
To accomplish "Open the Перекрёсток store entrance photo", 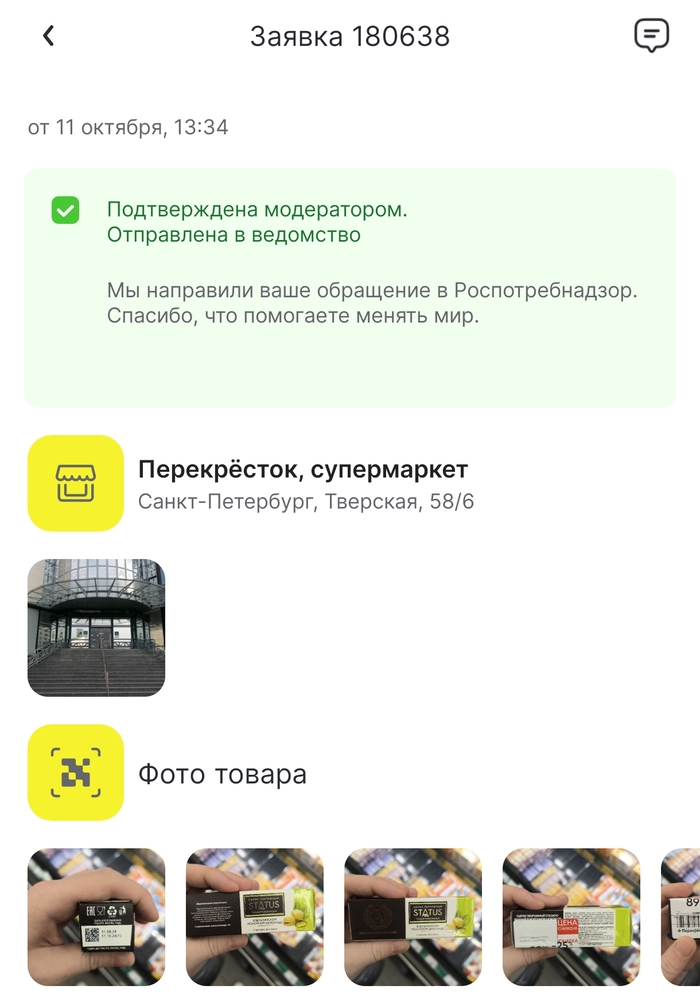I will point(96,627).
